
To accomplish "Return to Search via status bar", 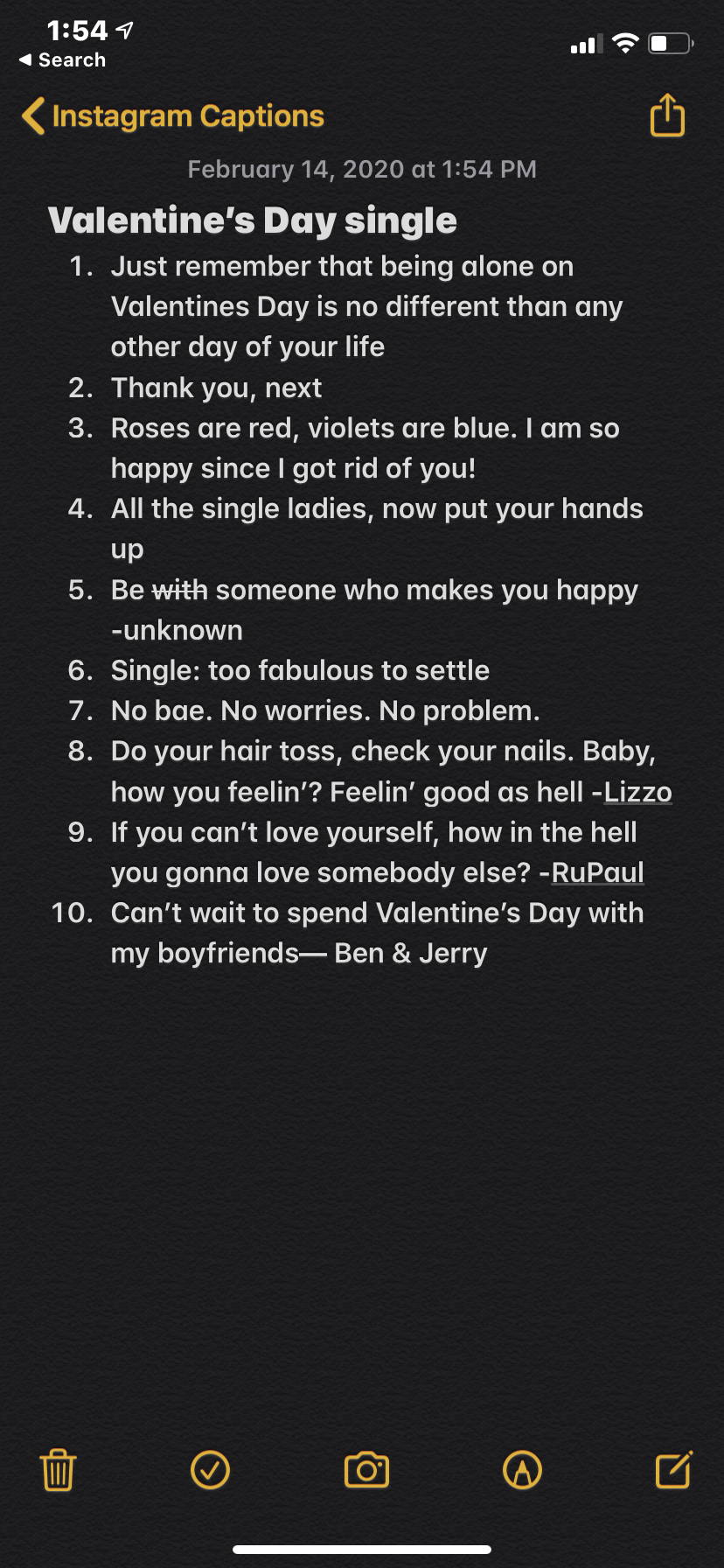I will pos(62,60).
